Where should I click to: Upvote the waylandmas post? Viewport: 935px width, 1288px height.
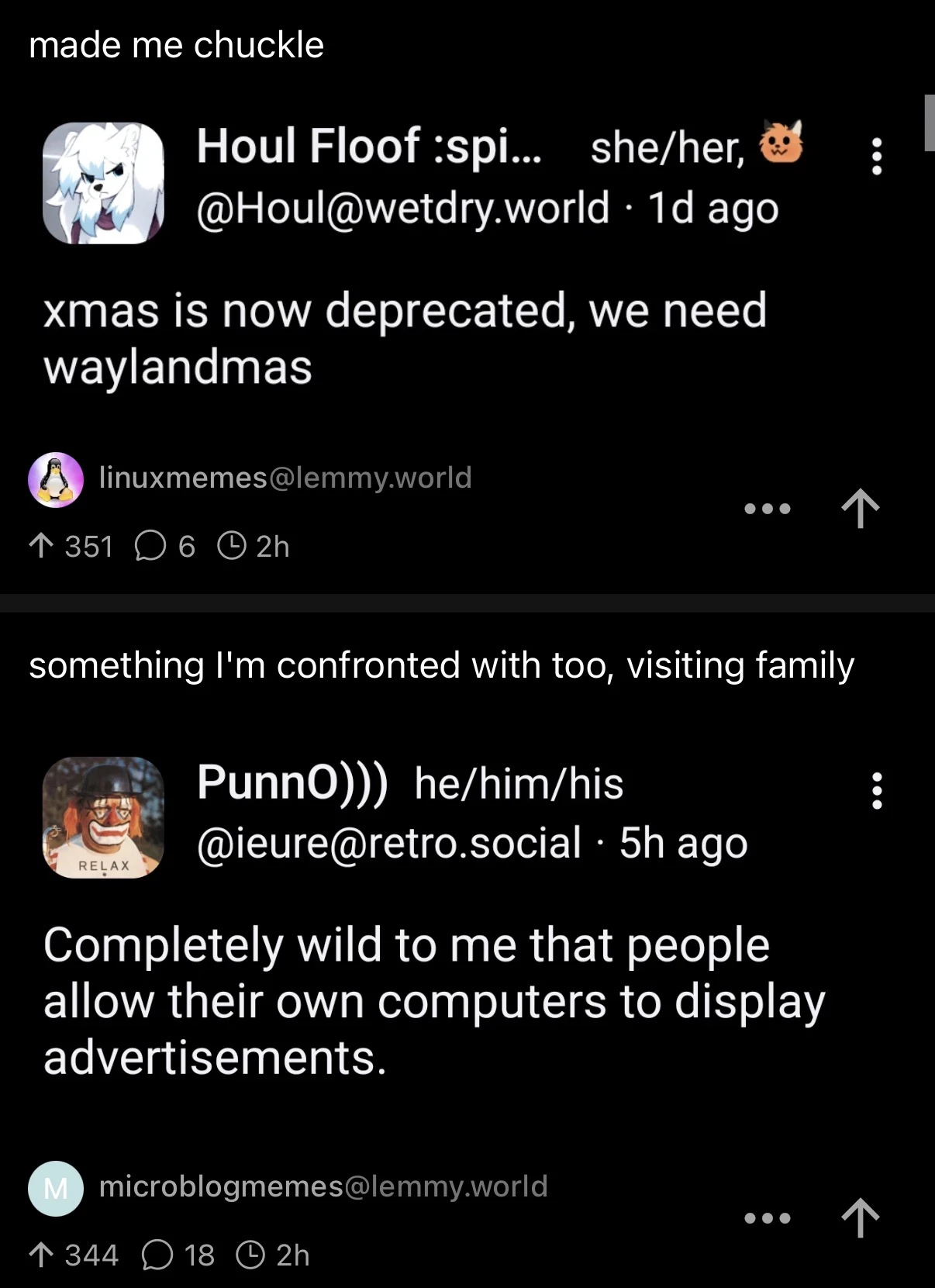860,509
